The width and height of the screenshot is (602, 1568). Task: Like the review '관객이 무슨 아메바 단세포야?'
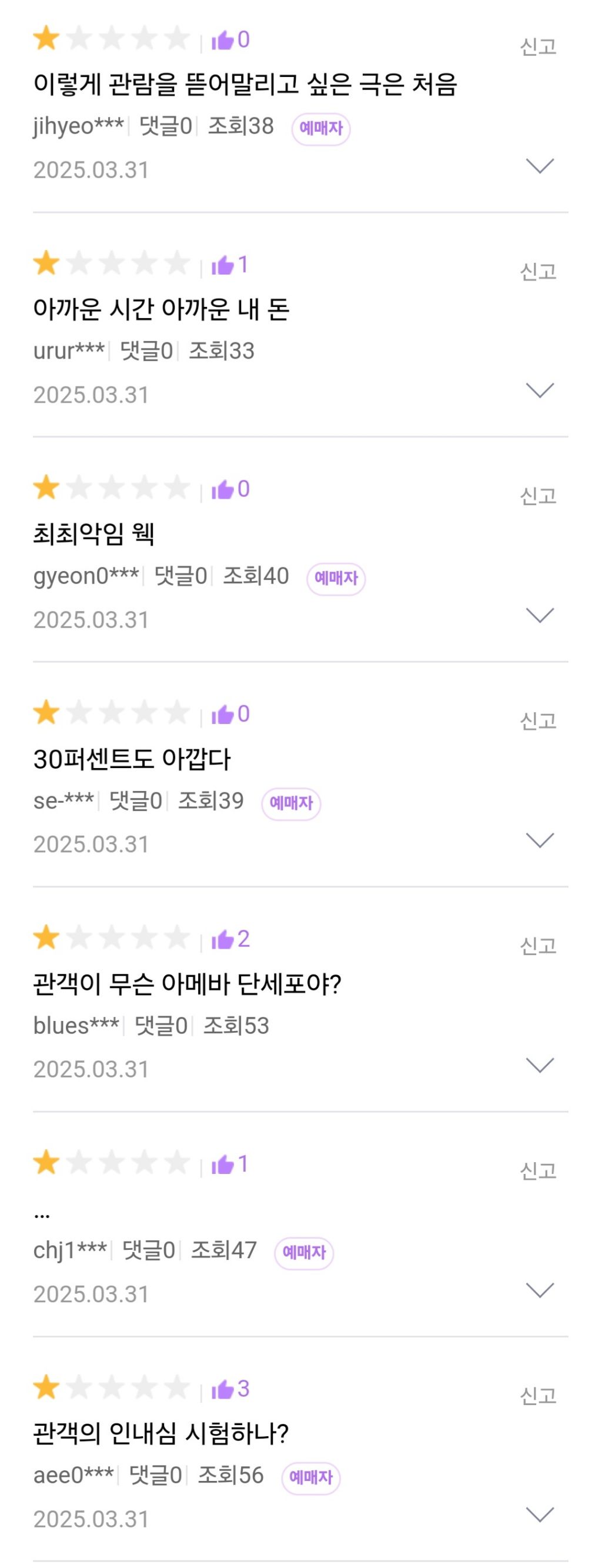click(x=223, y=939)
